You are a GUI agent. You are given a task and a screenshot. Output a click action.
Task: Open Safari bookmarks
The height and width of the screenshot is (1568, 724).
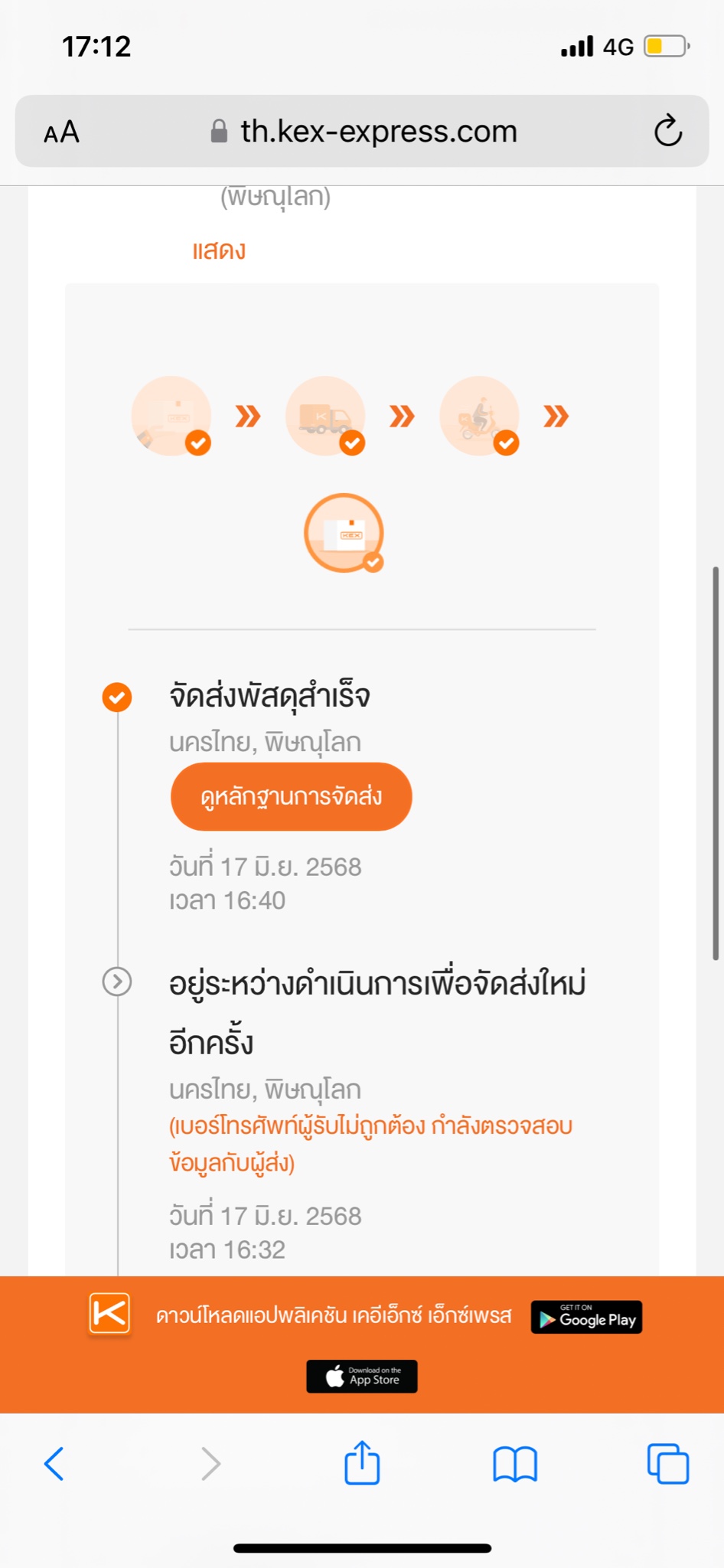coord(515,1464)
